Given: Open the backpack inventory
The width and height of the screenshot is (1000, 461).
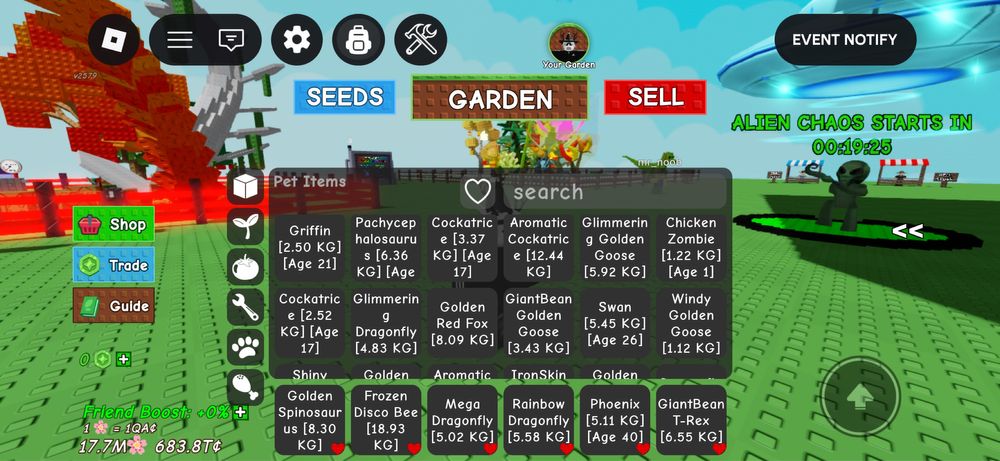Looking at the screenshot, I should pyautogui.click(x=358, y=40).
